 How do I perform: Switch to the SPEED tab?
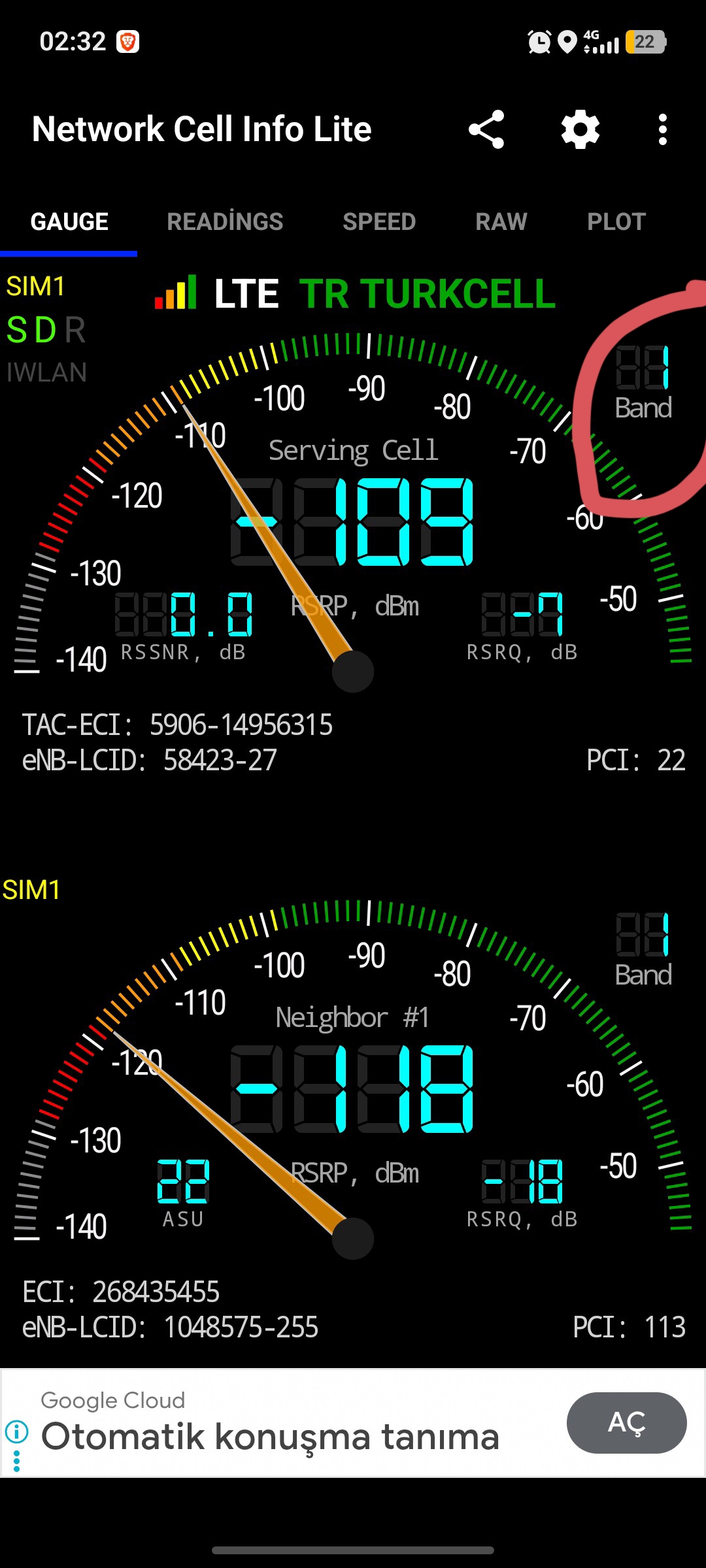(379, 221)
